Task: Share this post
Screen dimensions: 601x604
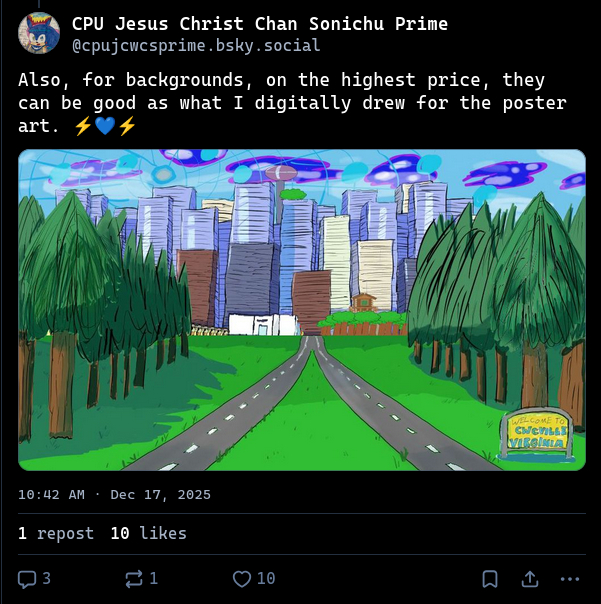Action: pyautogui.click(x=530, y=579)
